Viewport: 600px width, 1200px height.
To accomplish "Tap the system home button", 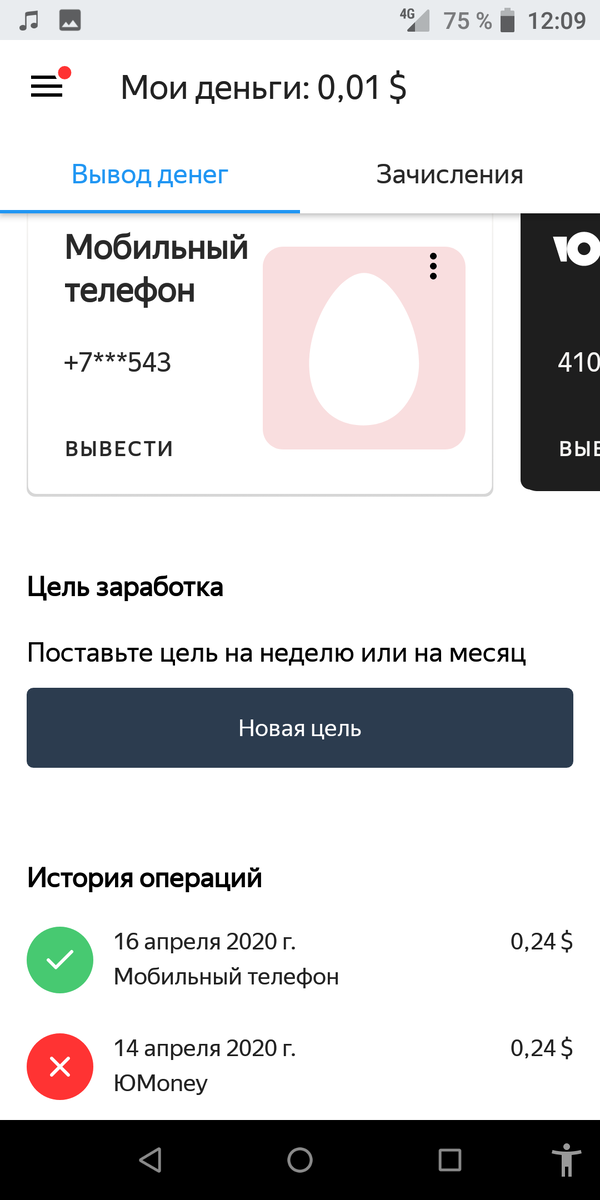I will tap(300, 1160).
